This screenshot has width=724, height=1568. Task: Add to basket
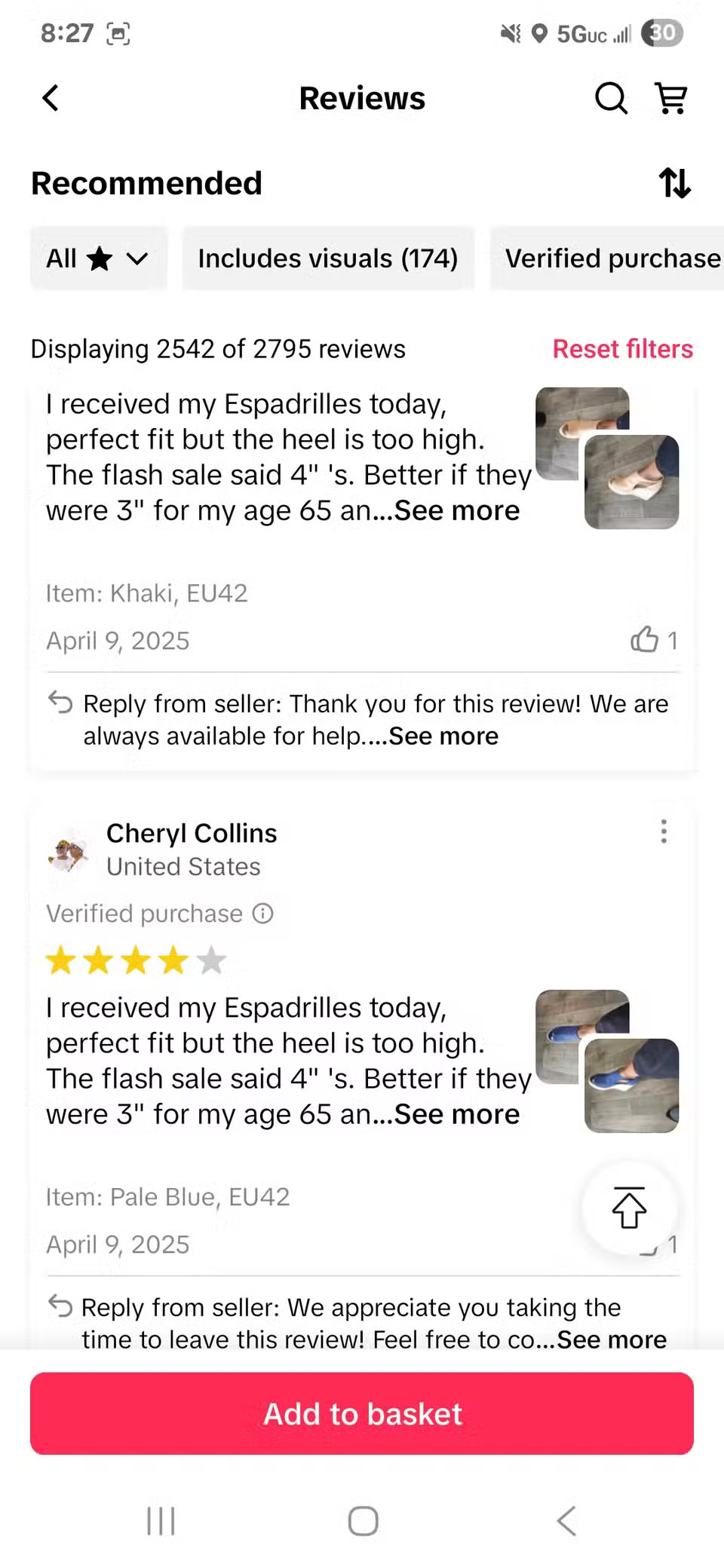[x=362, y=1413]
